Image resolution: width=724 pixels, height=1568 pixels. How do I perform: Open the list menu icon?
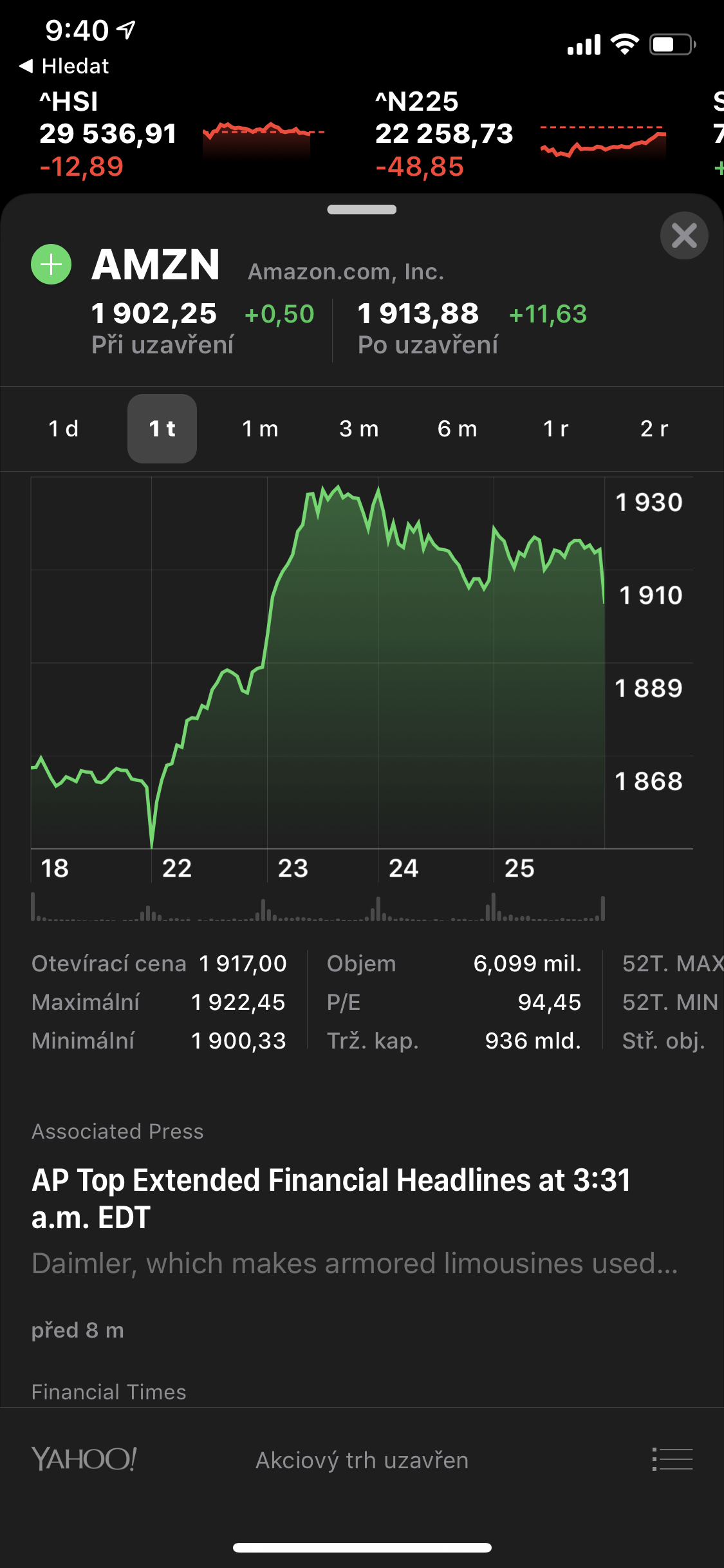coord(672,1459)
